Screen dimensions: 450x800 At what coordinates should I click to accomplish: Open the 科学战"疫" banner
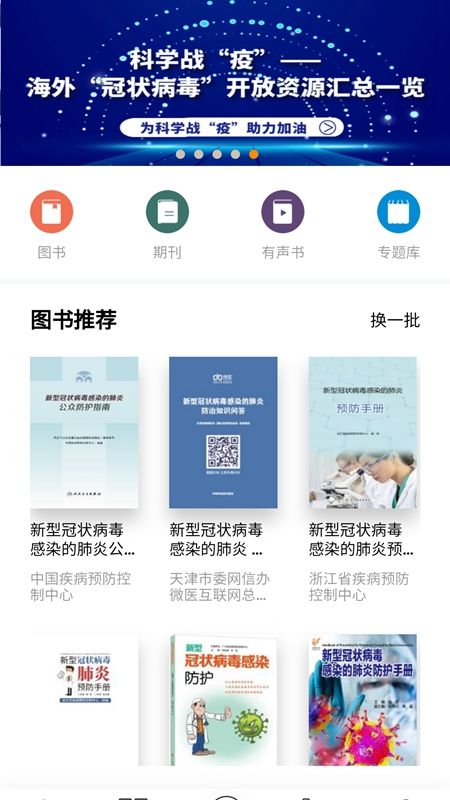225,83
